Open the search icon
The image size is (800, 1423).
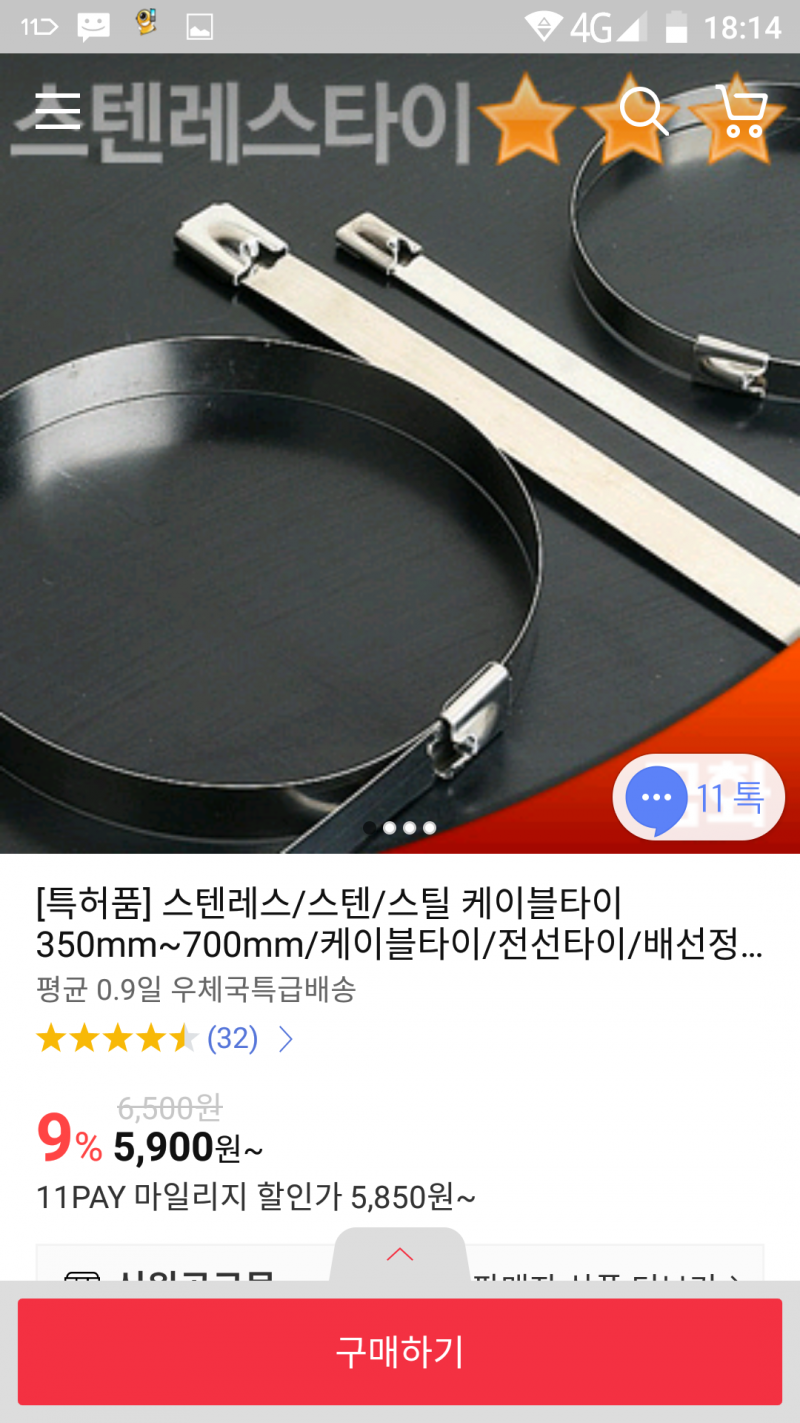pyautogui.click(x=643, y=111)
